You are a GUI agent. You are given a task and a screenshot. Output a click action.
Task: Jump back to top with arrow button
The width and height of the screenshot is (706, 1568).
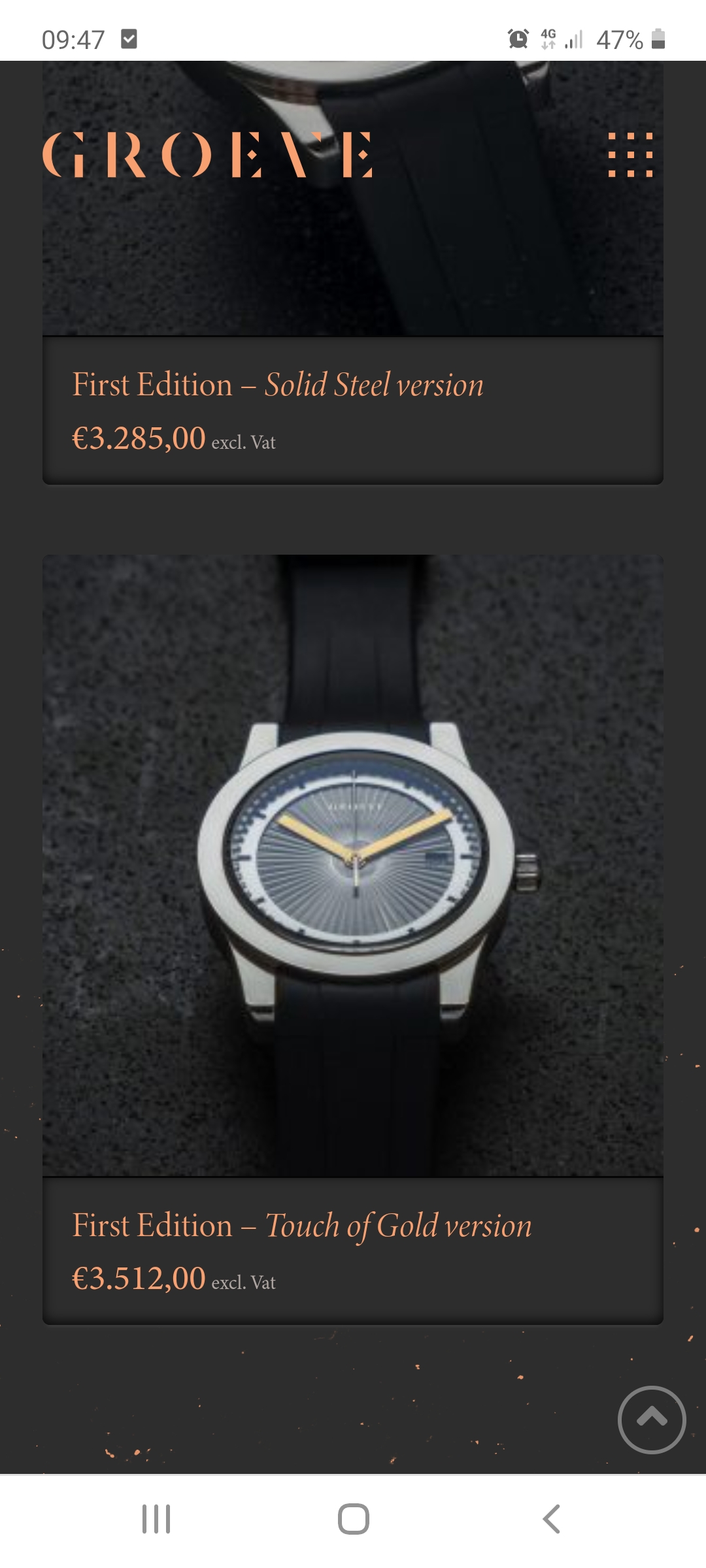652,1419
